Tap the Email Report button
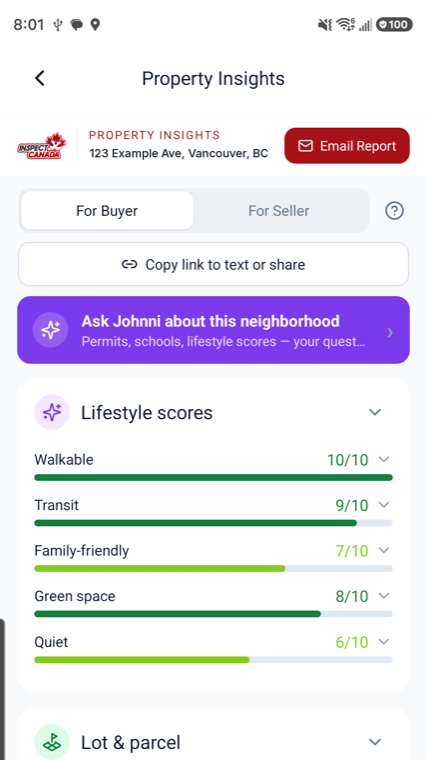This screenshot has height=760, width=427. click(347, 146)
